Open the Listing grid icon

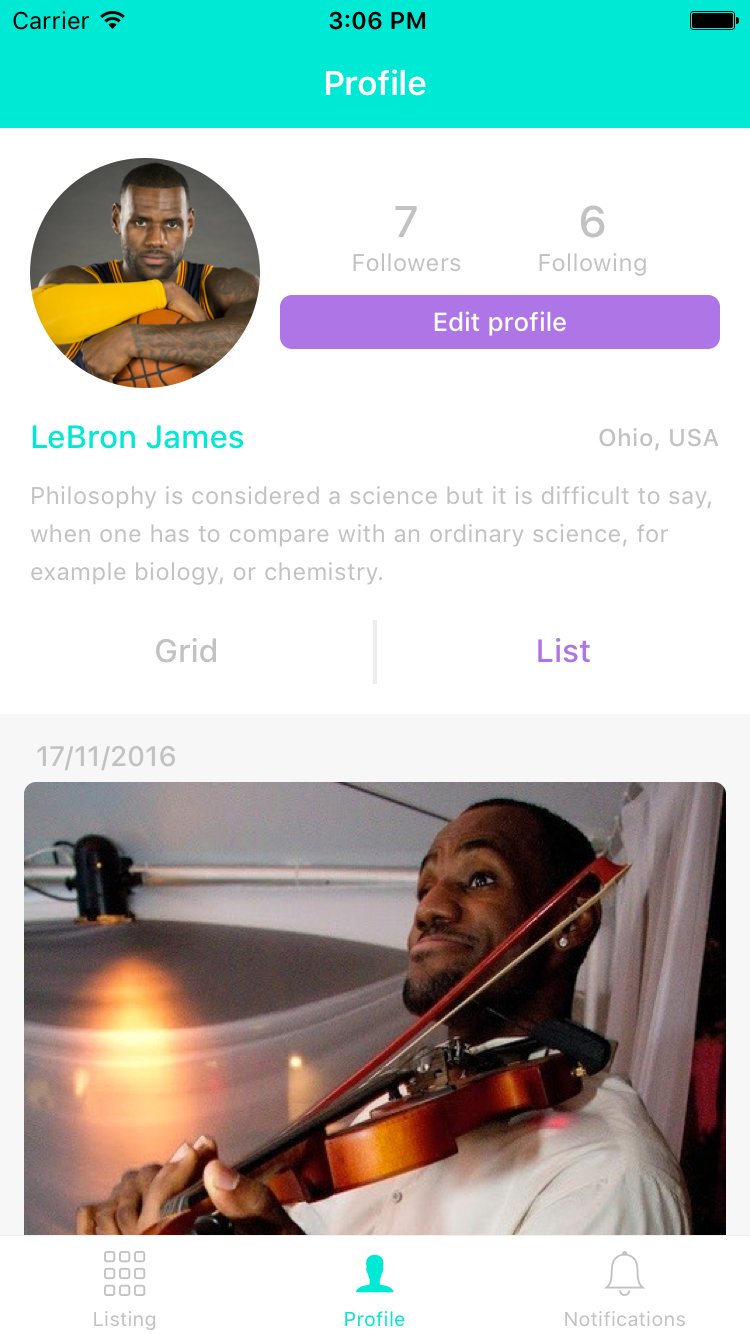point(124,1273)
